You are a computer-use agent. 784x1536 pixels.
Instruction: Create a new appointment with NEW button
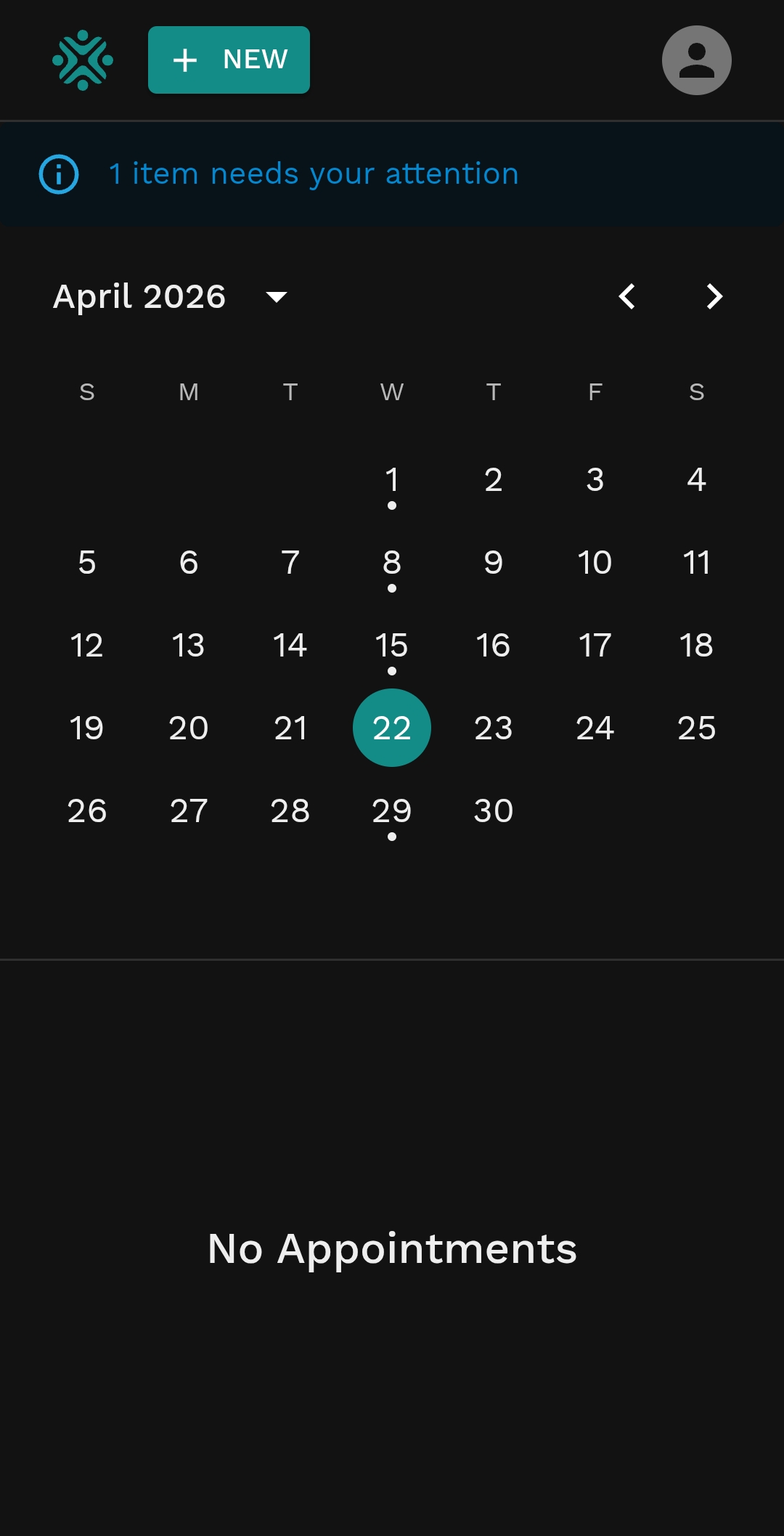(x=229, y=60)
